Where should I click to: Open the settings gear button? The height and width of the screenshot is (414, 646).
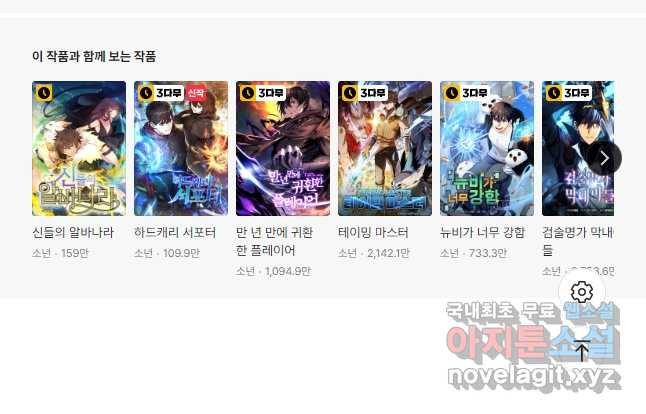coord(583,292)
